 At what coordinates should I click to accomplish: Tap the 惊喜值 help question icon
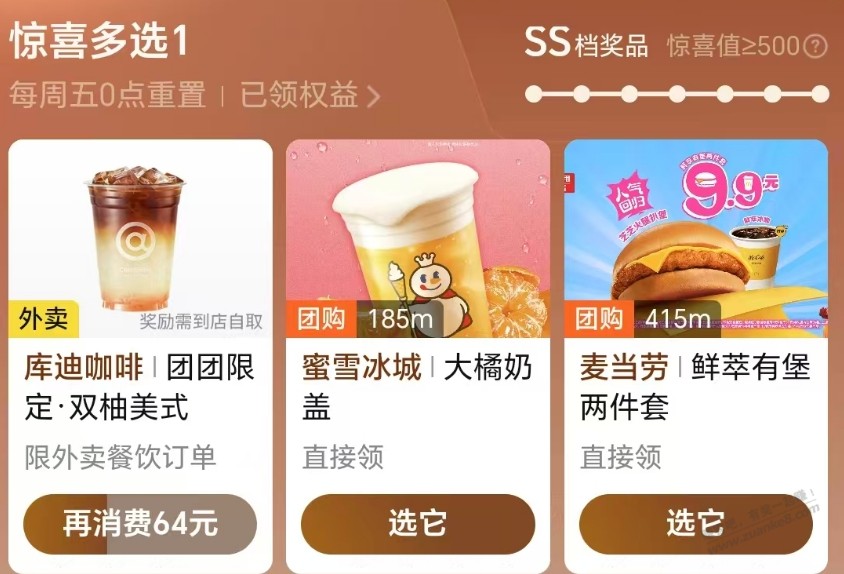pos(816,46)
